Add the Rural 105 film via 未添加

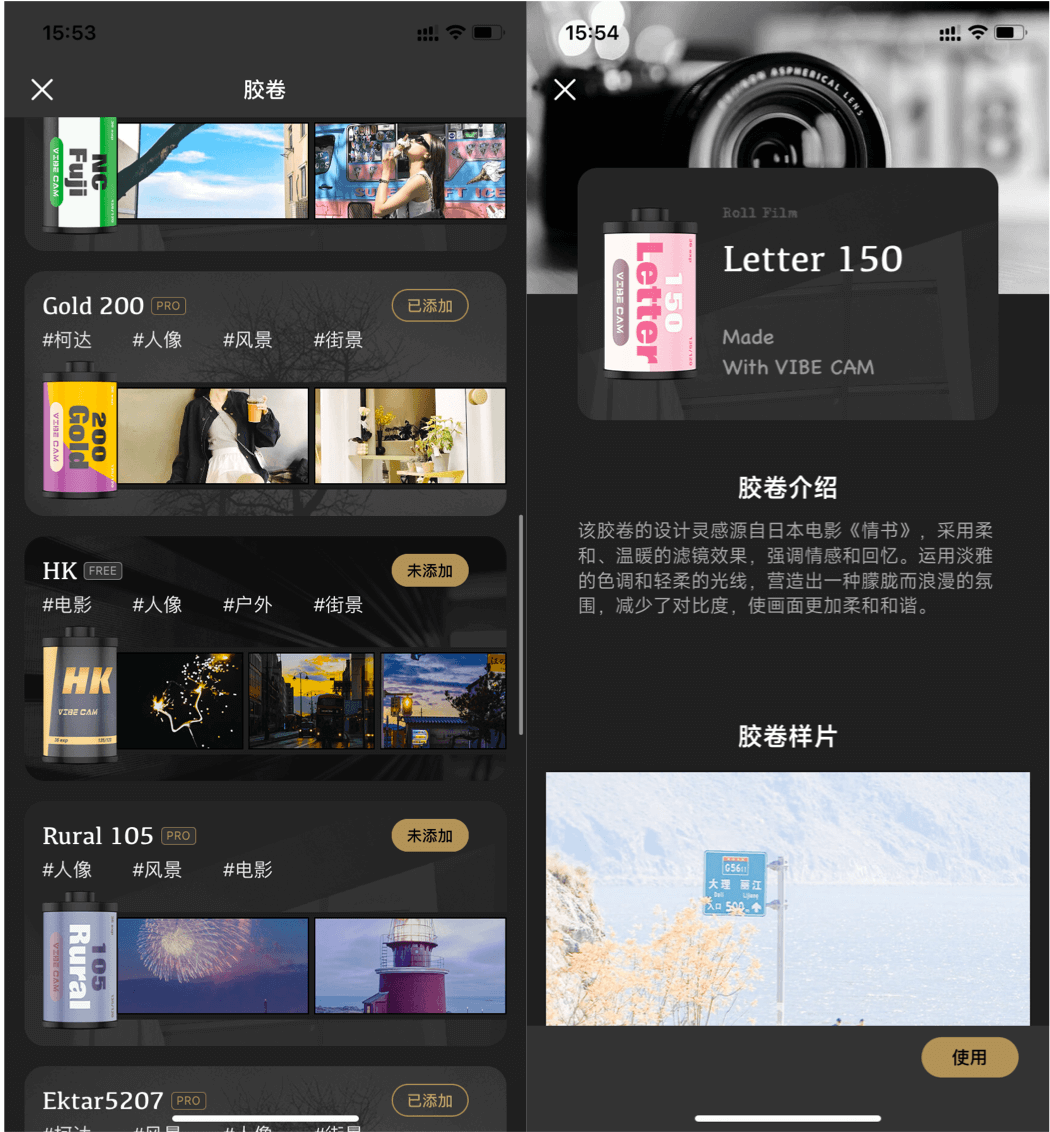coord(429,836)
